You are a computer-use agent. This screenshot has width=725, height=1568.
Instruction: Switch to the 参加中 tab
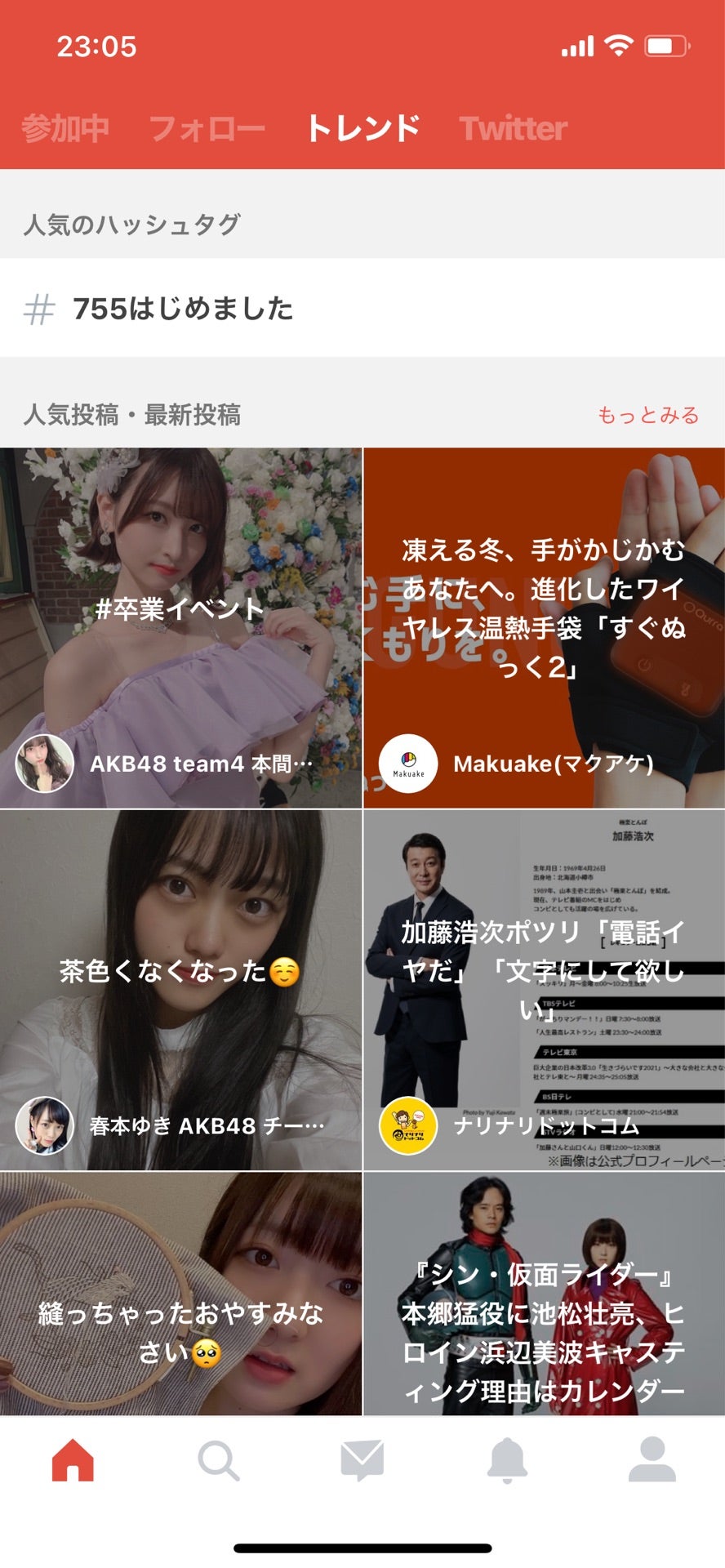coord(65,128)
